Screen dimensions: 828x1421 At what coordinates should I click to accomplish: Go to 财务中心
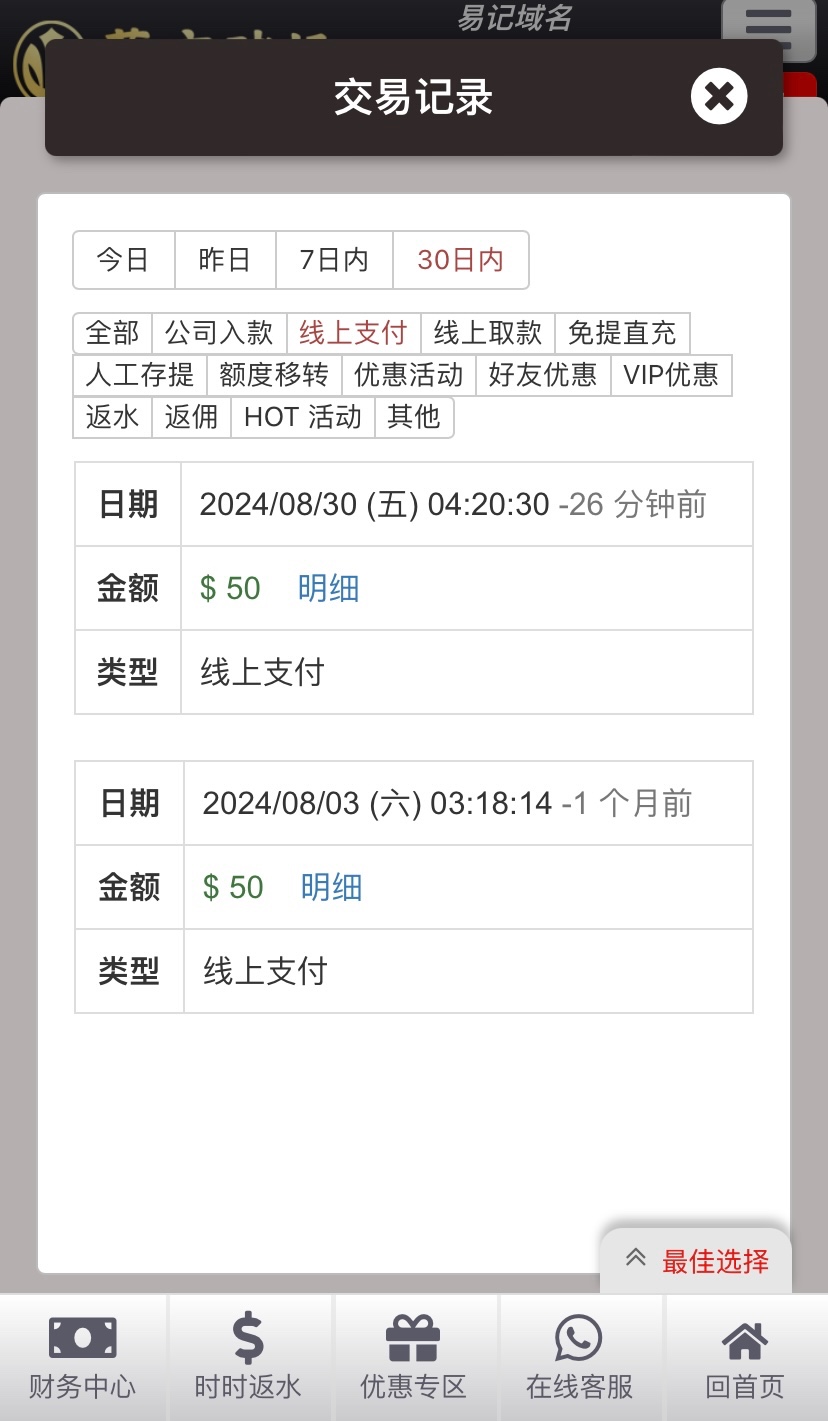click(82, 1357)
